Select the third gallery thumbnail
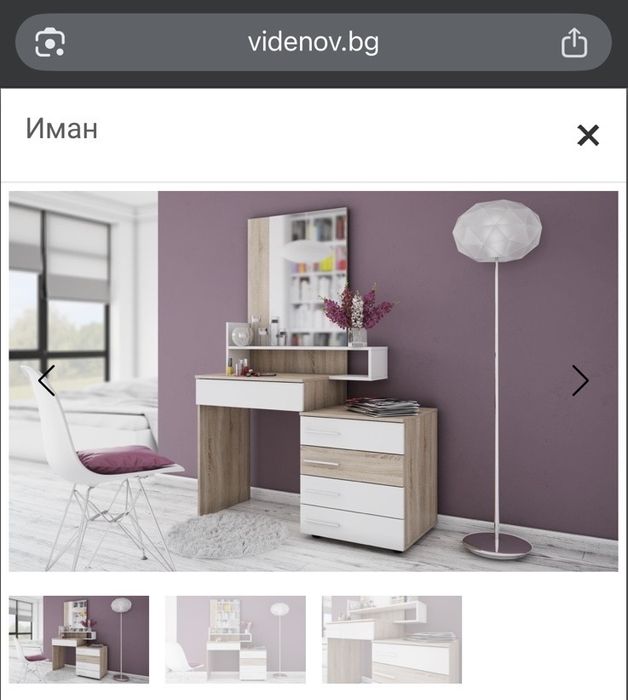The image size is (628, 700). pos(391,638)
